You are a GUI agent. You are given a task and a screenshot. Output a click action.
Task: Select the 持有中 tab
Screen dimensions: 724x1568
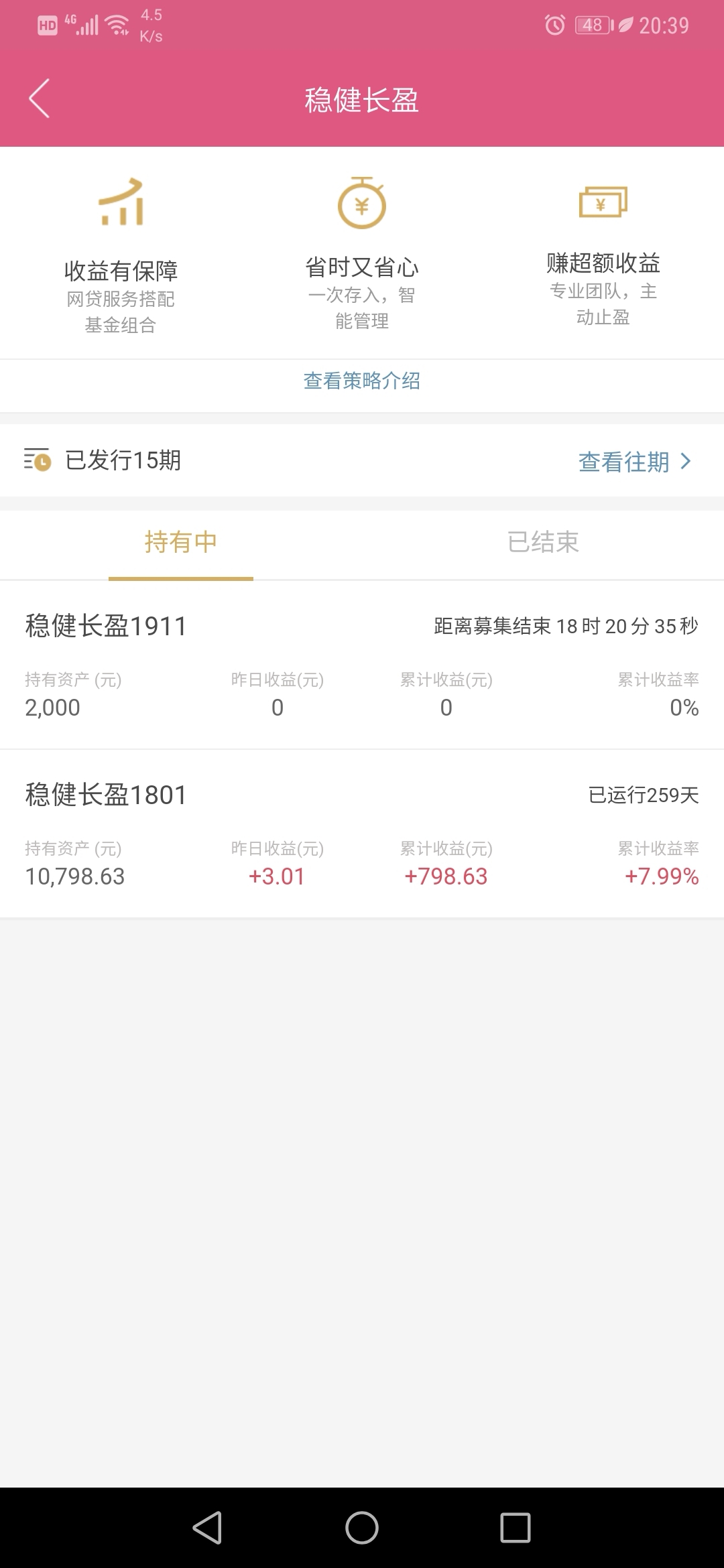click(x=181, y=542)
